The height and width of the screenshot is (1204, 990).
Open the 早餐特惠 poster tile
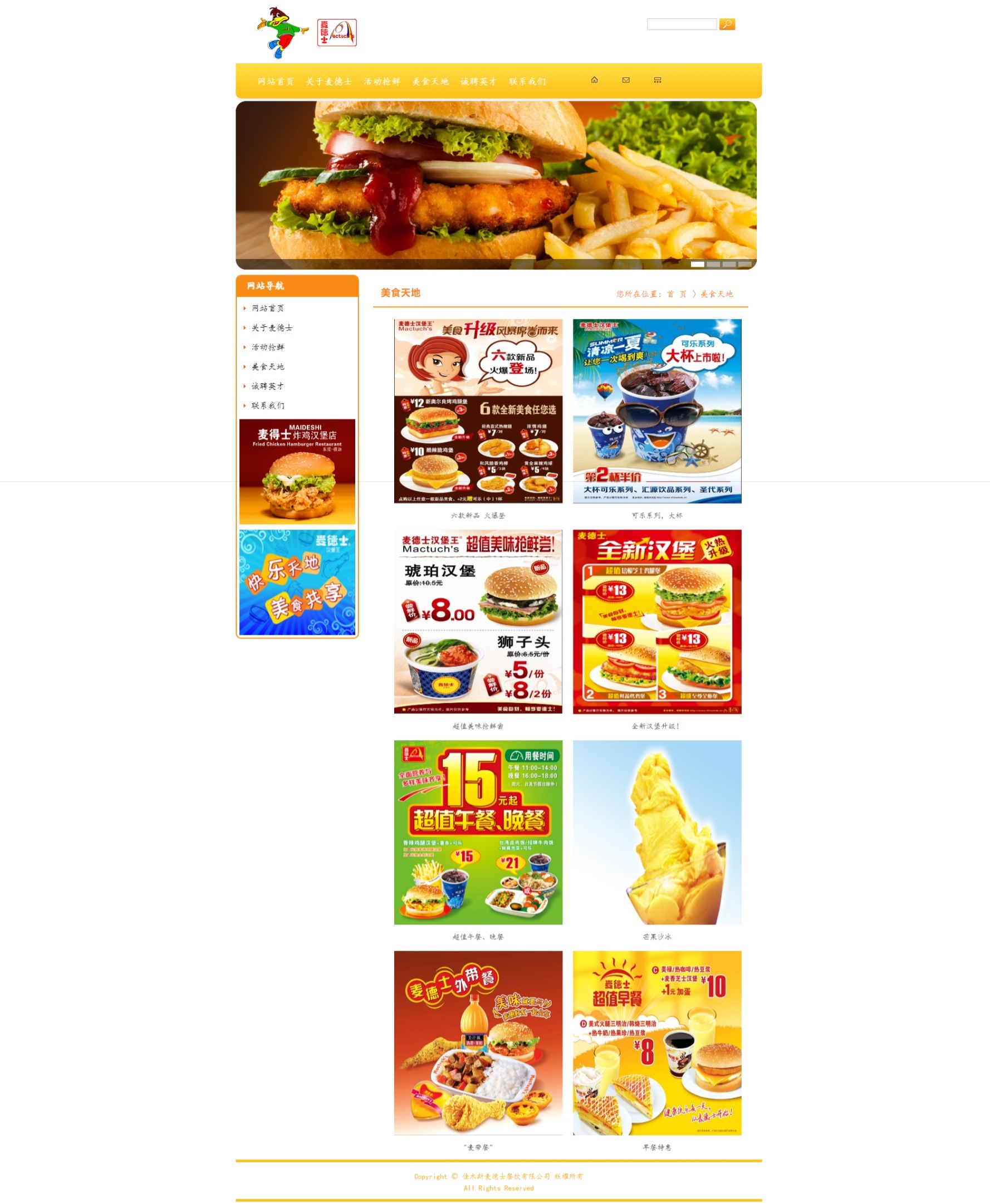coord(657,1042)
